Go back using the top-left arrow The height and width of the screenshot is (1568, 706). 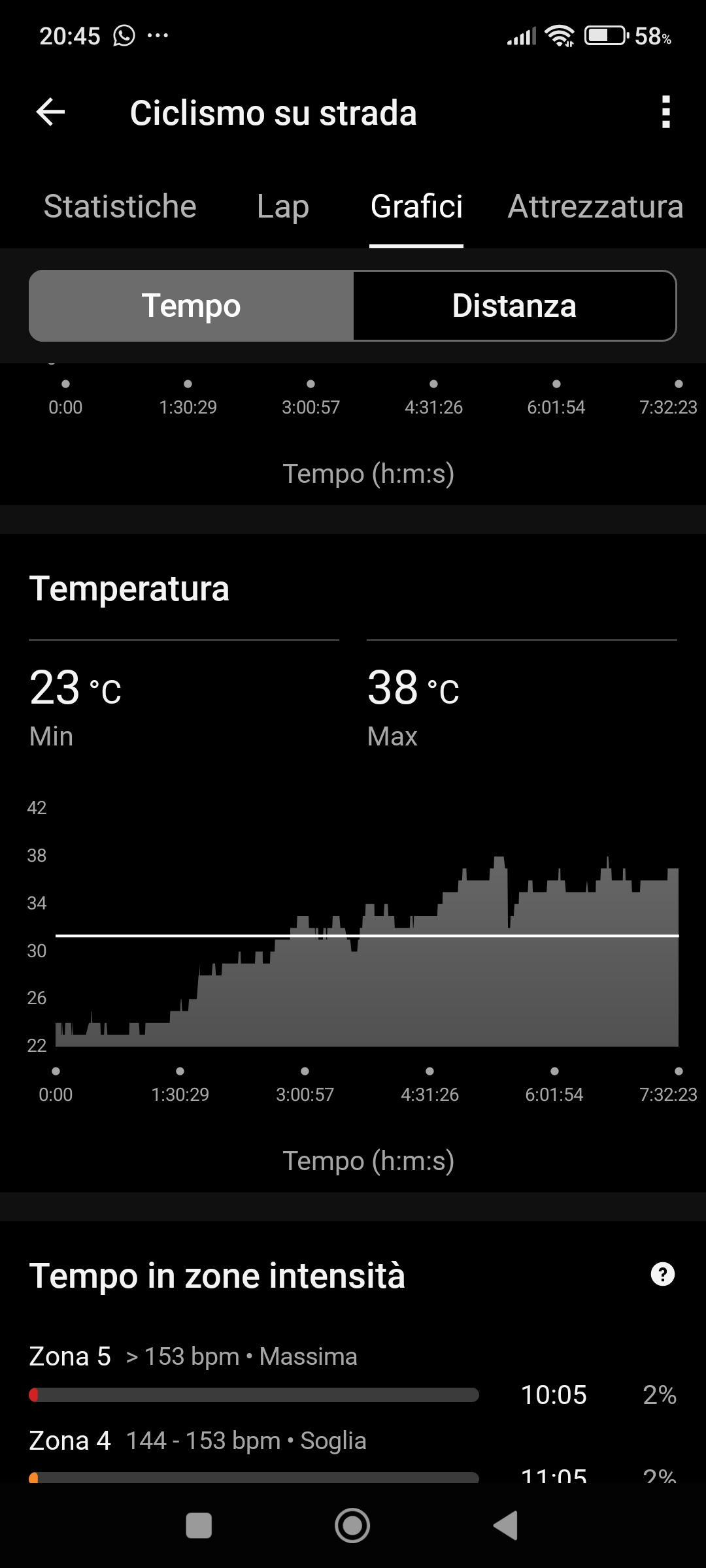click(50, 112)
